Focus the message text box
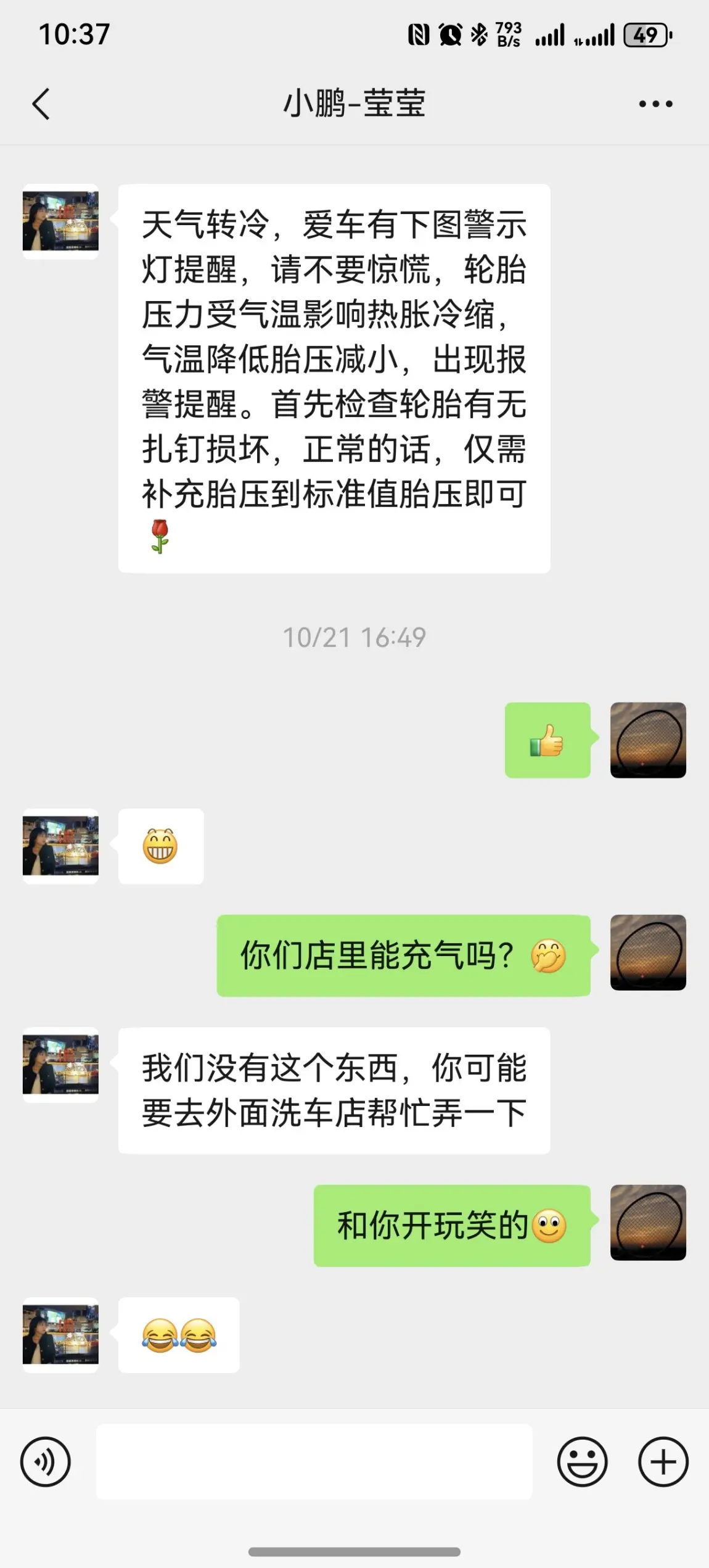This screenshot has height=1568, width=709. (x=314, y=1461)
